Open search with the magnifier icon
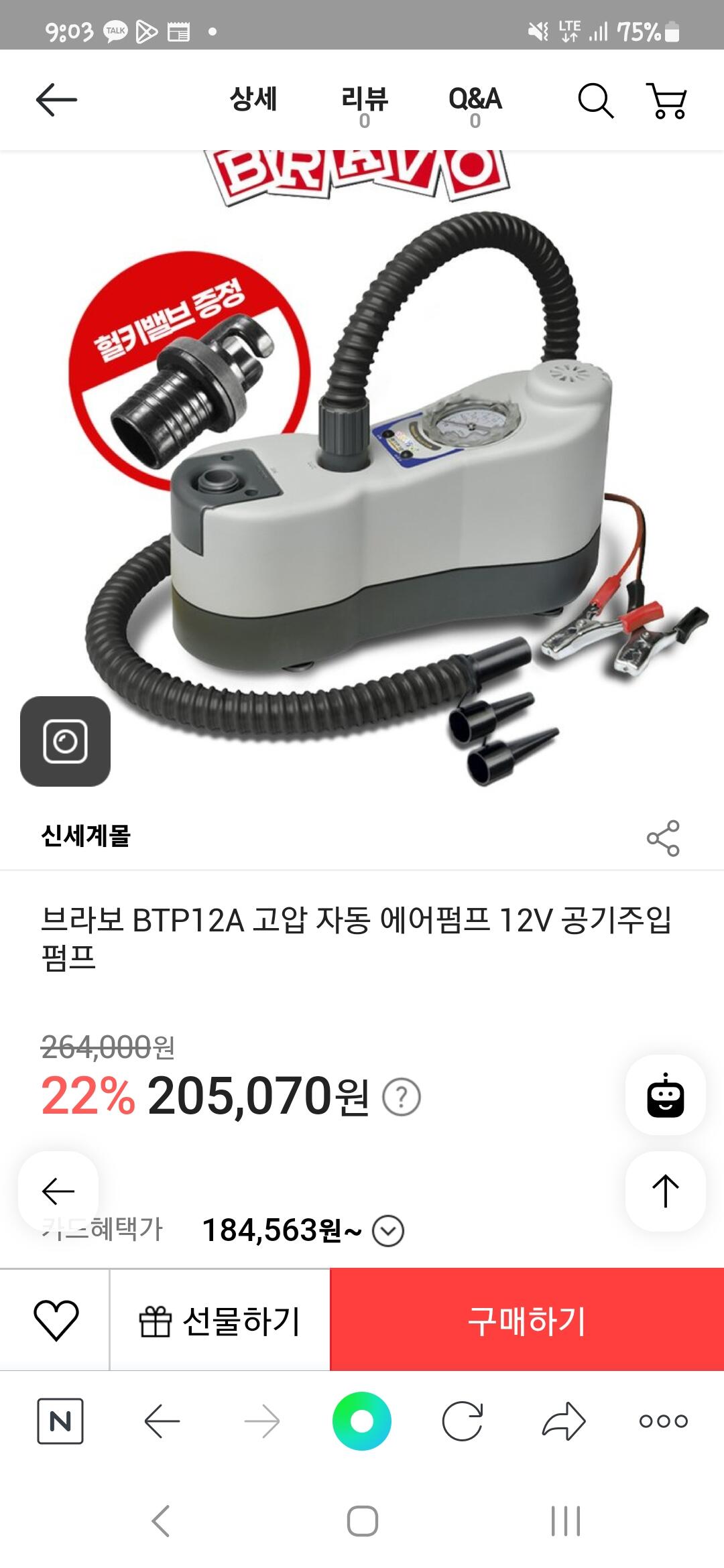724x1568 pixels. point(595,101)
